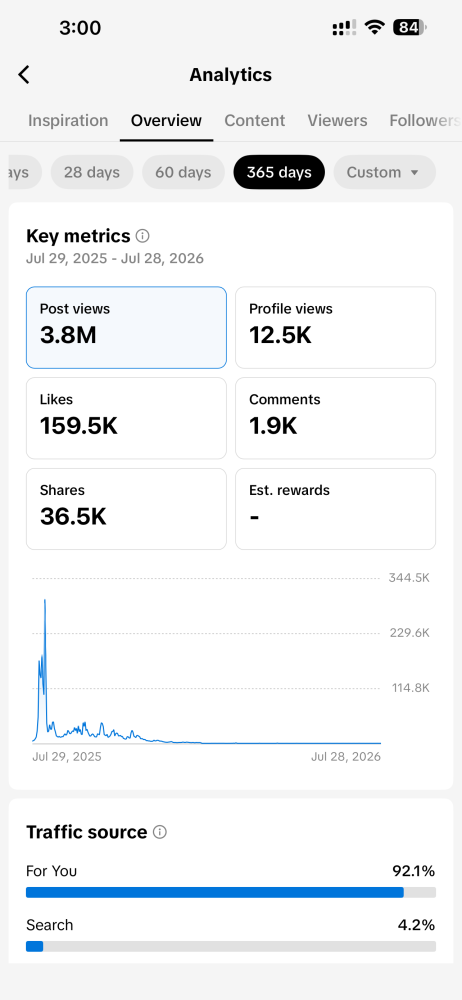Image resolution: width=462 pixels, height=1000 pixels.
Task: Show info about Key metrics
Action: (x=143, y=236)
